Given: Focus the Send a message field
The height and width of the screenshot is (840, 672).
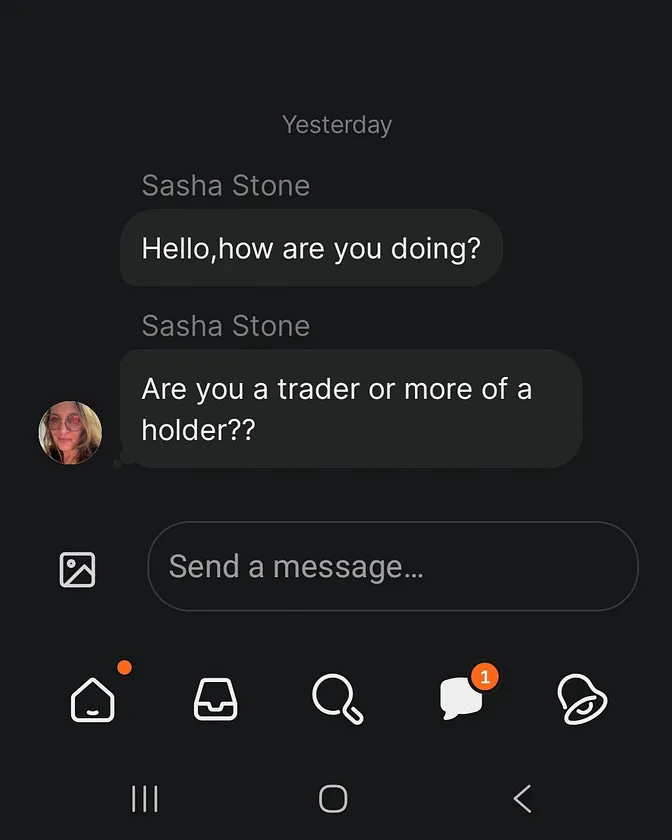Looking at the screenshot, I should coord(392,567).
